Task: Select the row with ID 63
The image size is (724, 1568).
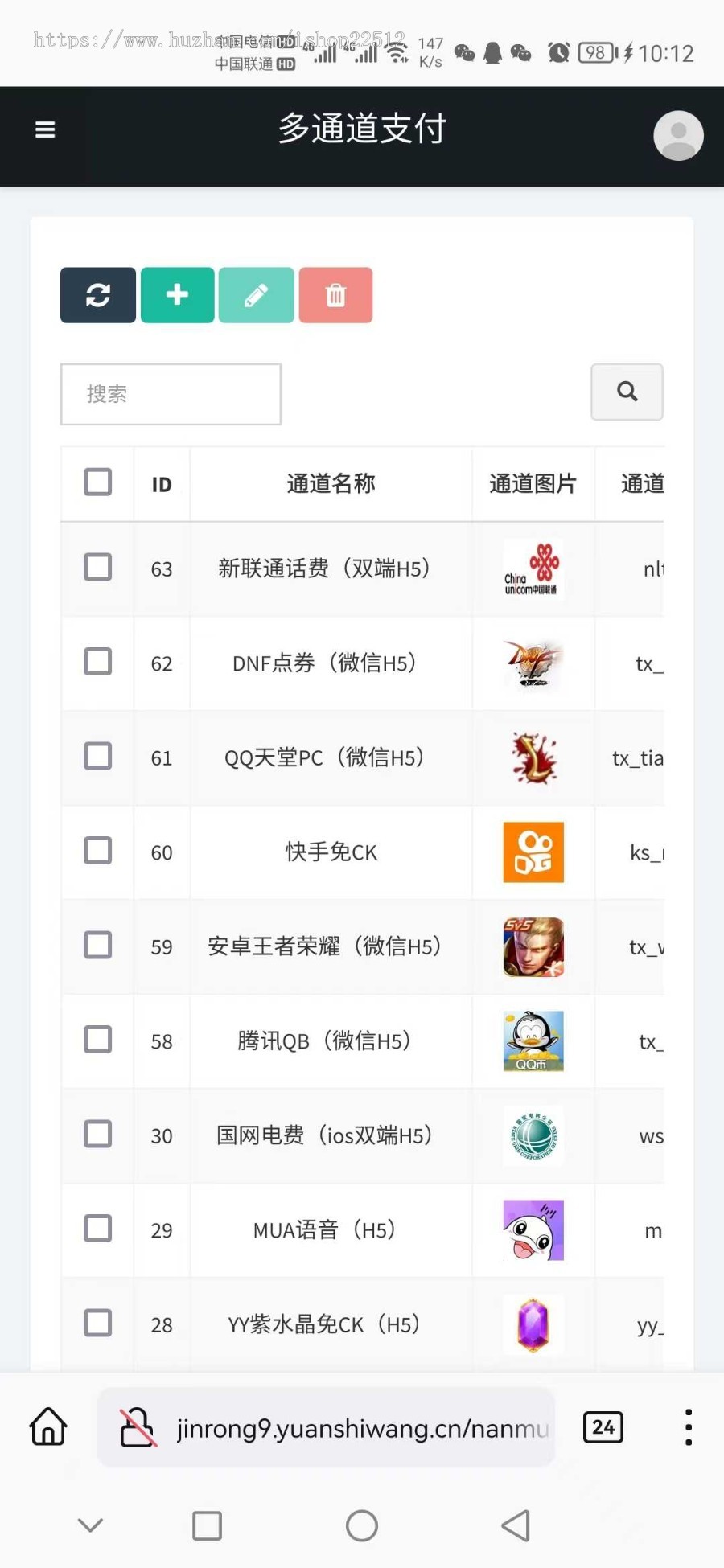Action: 98,568
